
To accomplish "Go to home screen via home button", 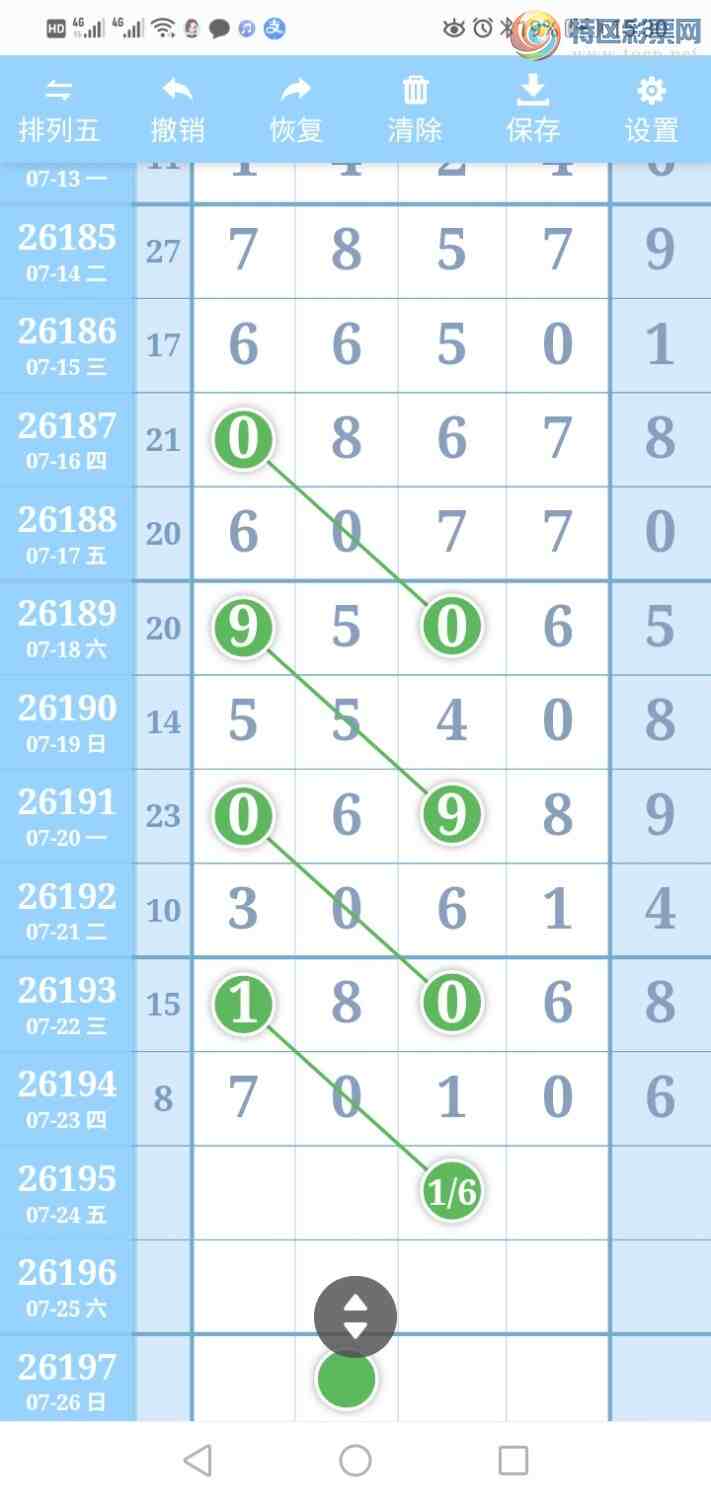I will coord(355,1460).
